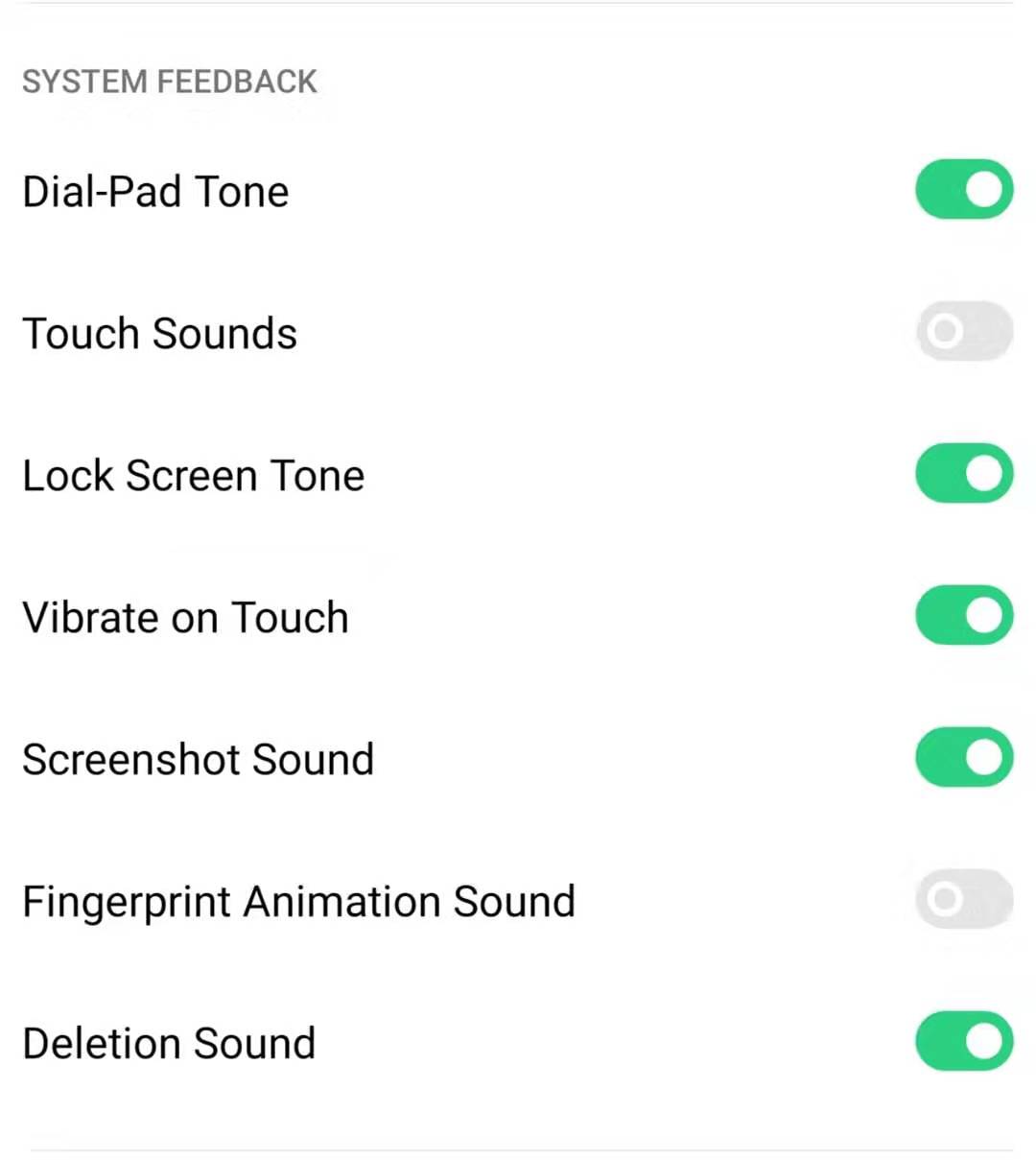Enable the Touch Sounds toggle
This screenshot has height=1160, width=1036.
click(x=963, y=332)
